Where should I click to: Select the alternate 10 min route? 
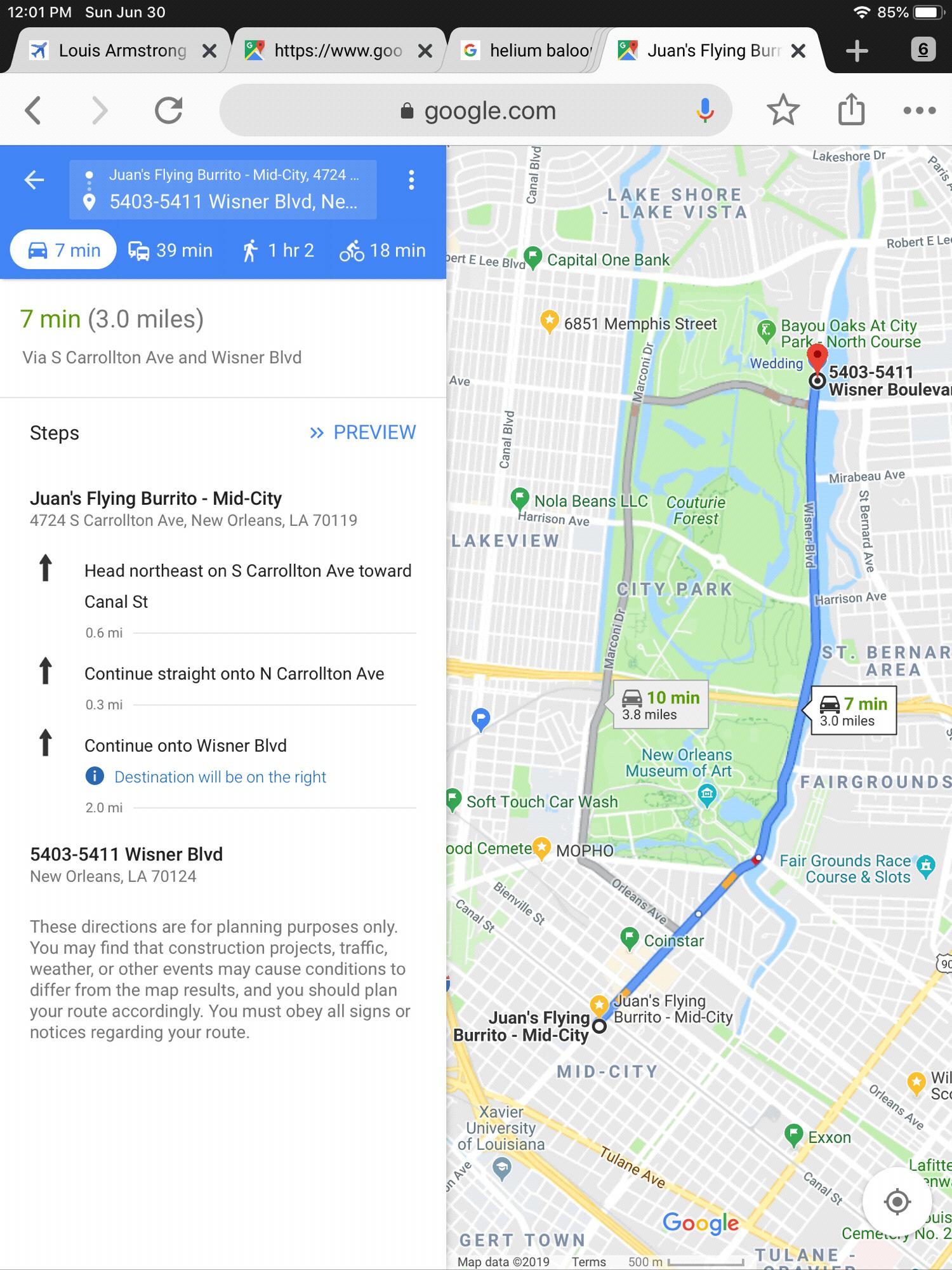(660, 705)
